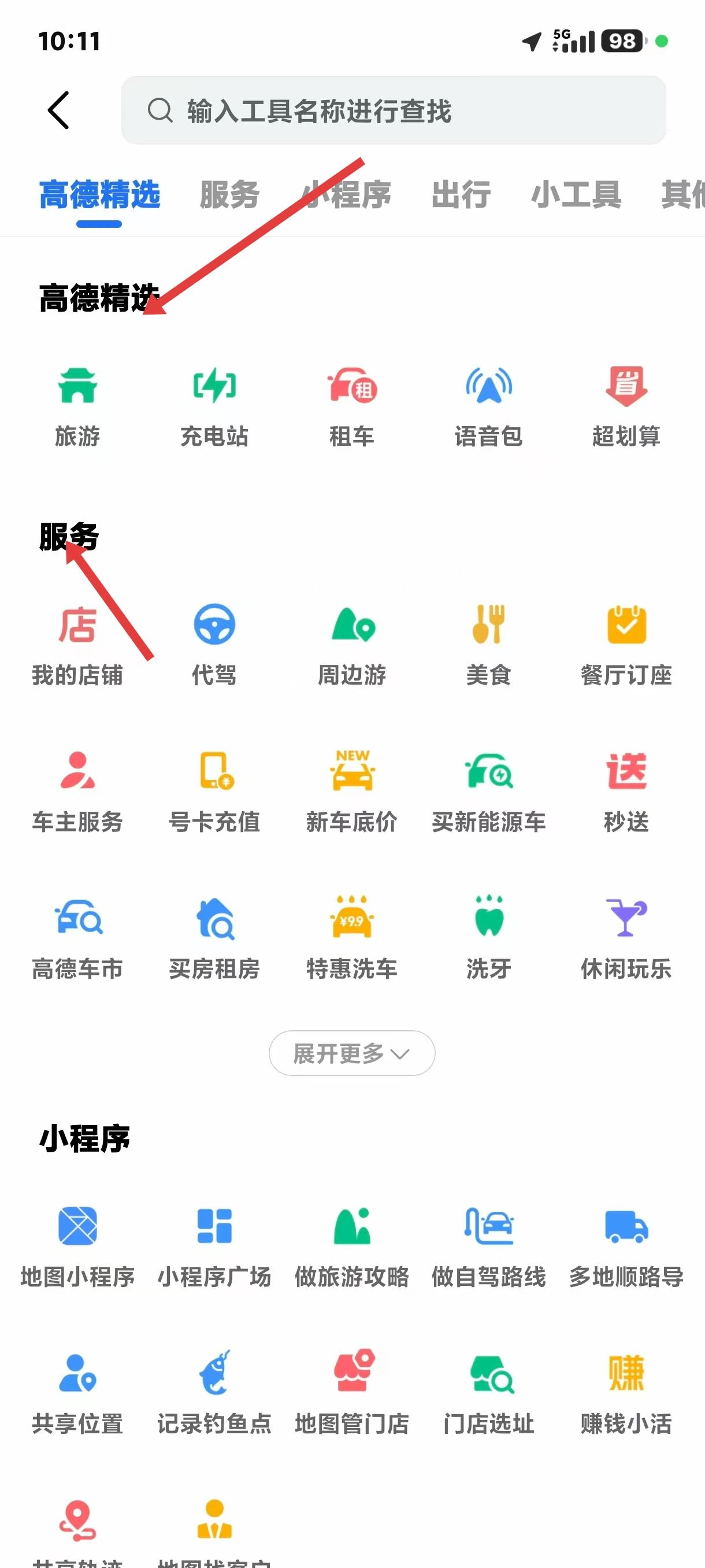Switch to the 服务 tab
Image resolution: width=705 pixels, height=1568 pixels.
(x=229, y=195)
